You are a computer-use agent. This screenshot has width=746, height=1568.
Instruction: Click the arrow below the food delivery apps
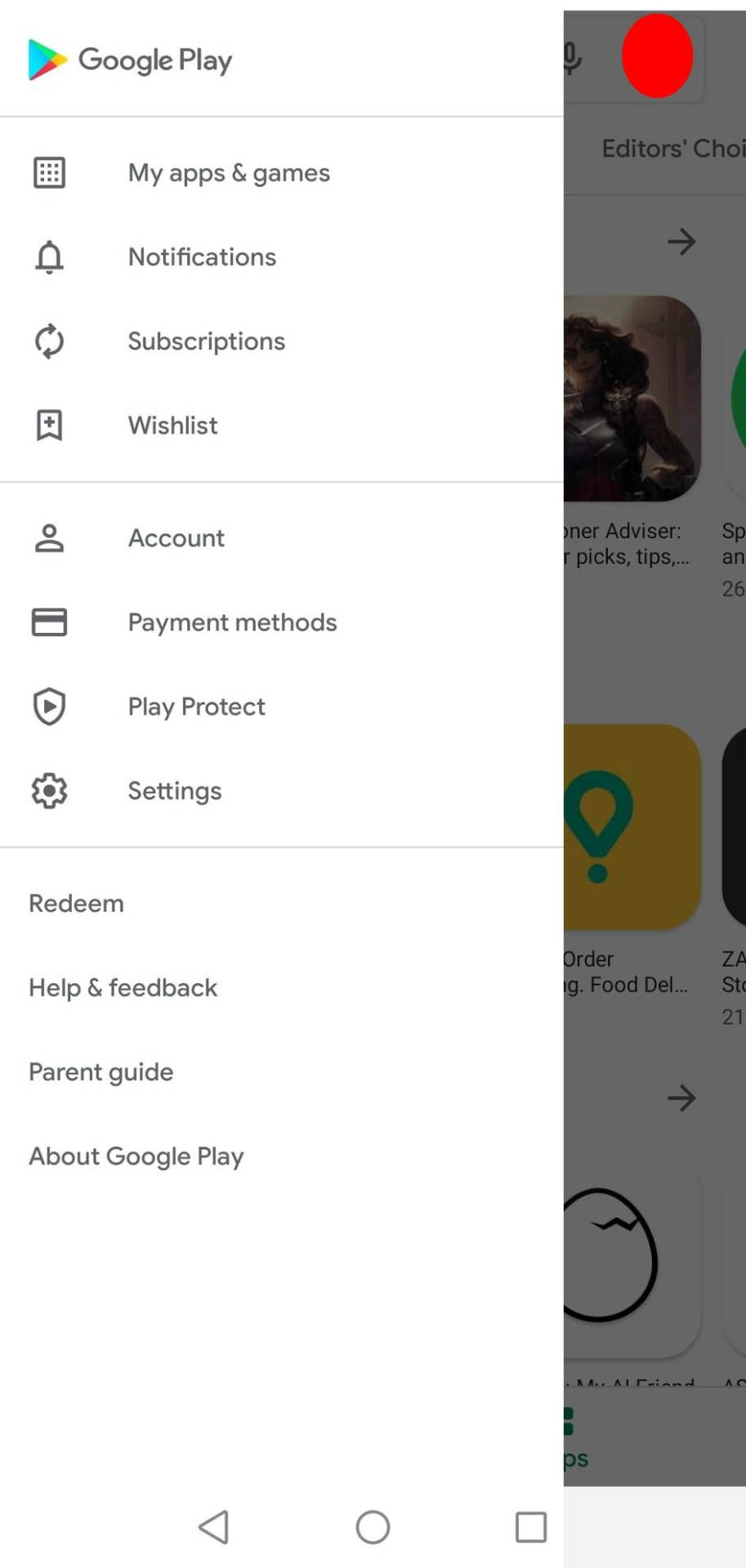[681, 1098]
